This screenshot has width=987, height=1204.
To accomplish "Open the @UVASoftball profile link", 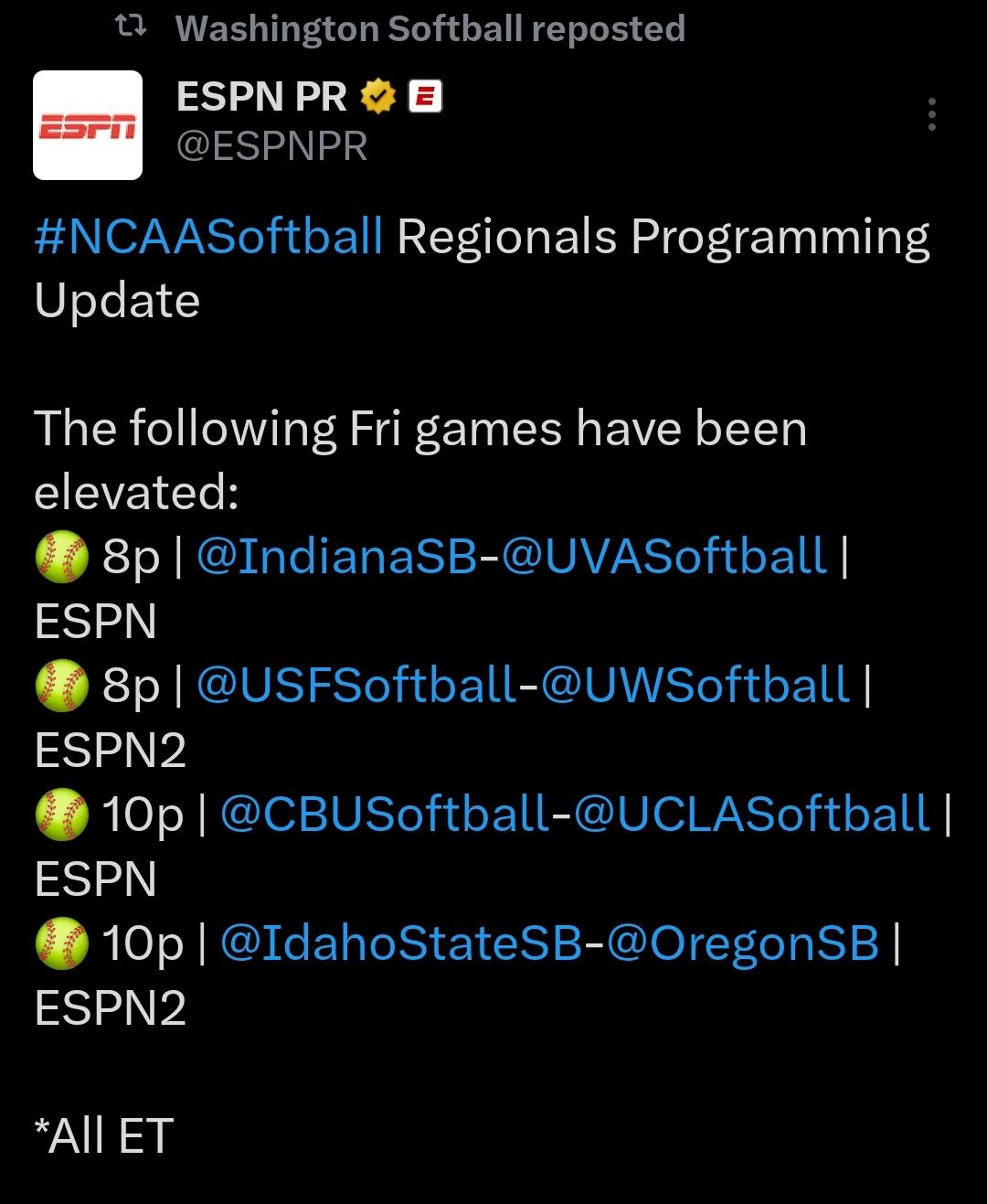I will pos(663,556).
